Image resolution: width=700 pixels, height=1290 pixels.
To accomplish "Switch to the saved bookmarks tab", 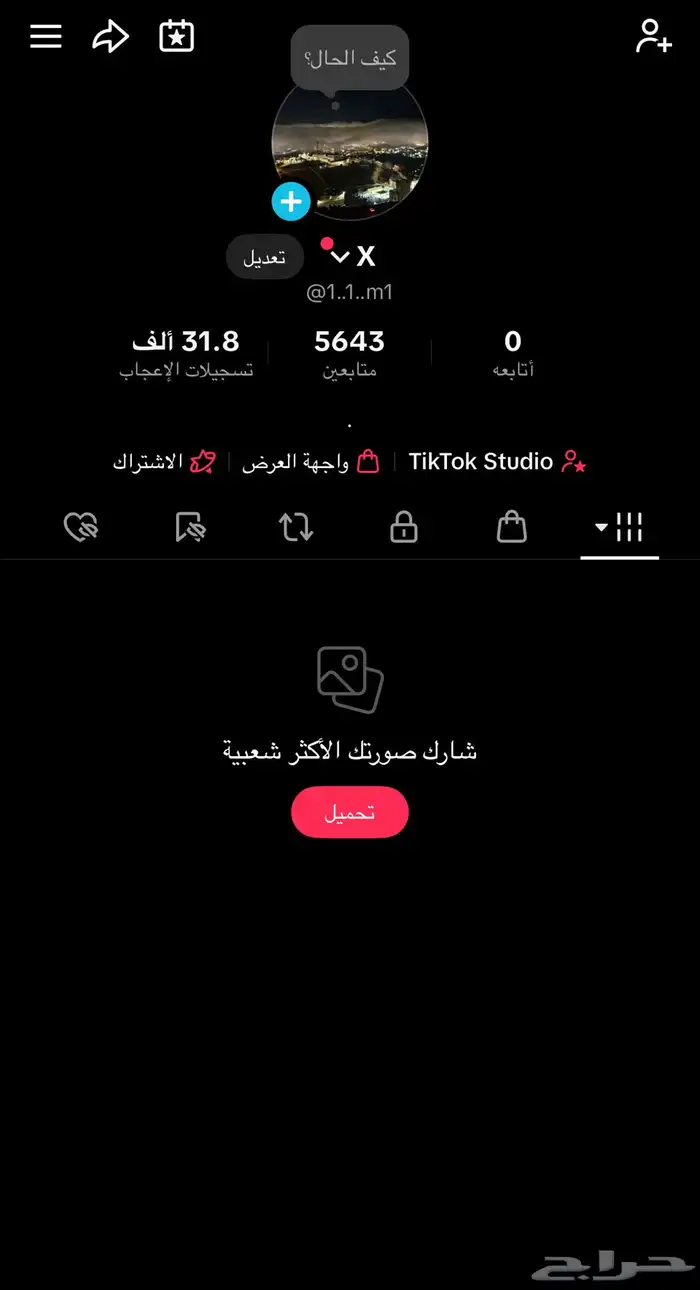I will coord(189,527).
